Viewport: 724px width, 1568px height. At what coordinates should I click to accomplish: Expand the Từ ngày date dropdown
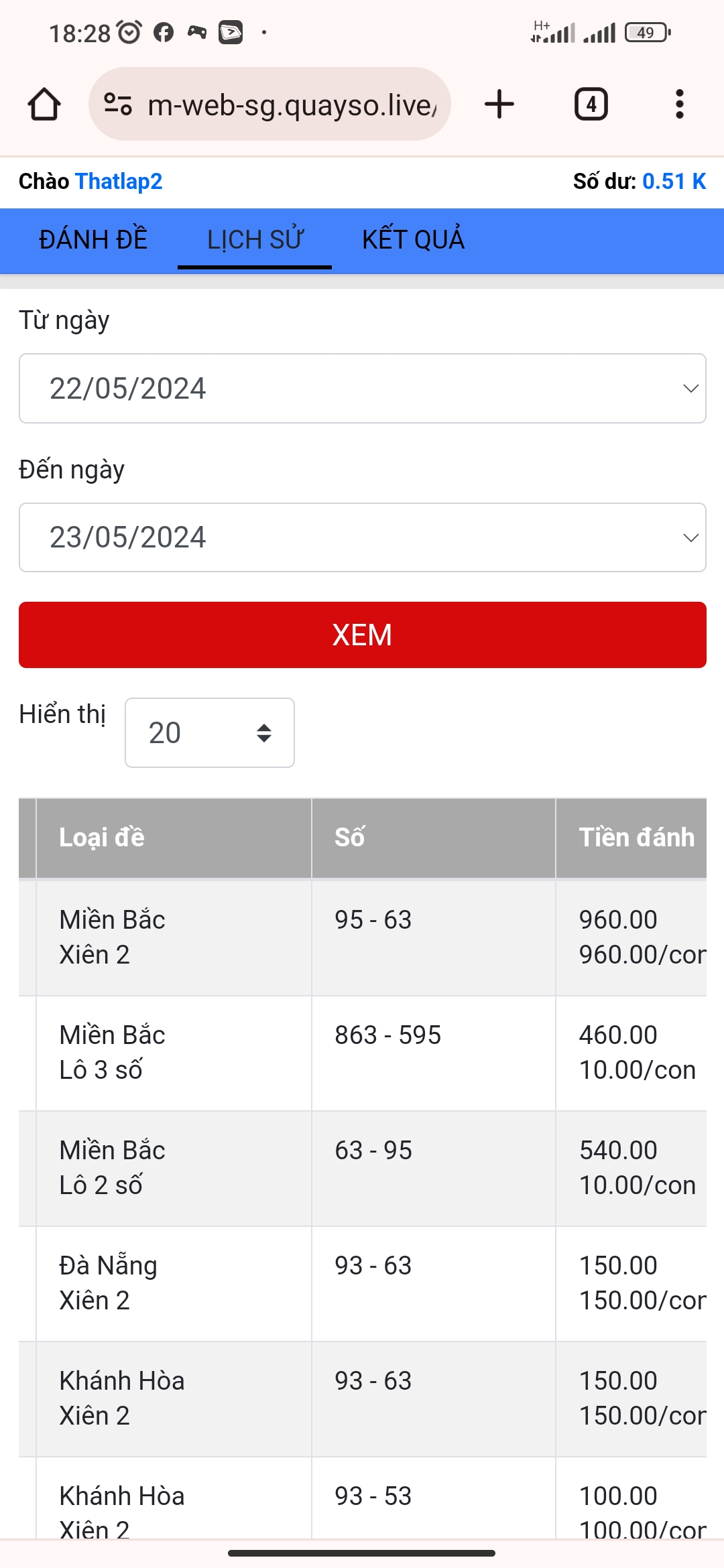tap(362, 389)
